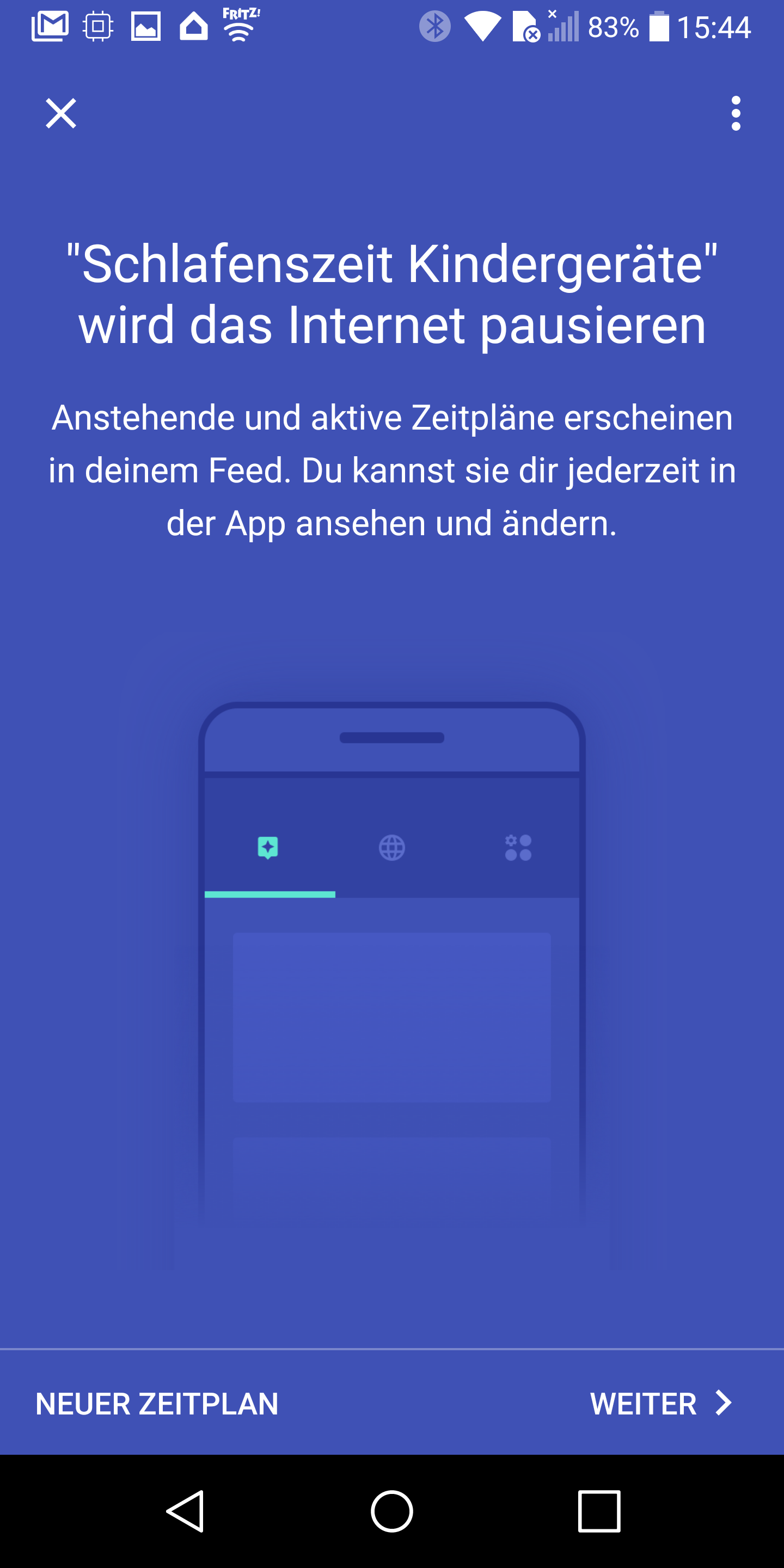This screenshot has width=784, height=1568.
Task: Continue with the WEITER button
Action: [660, 1404]
